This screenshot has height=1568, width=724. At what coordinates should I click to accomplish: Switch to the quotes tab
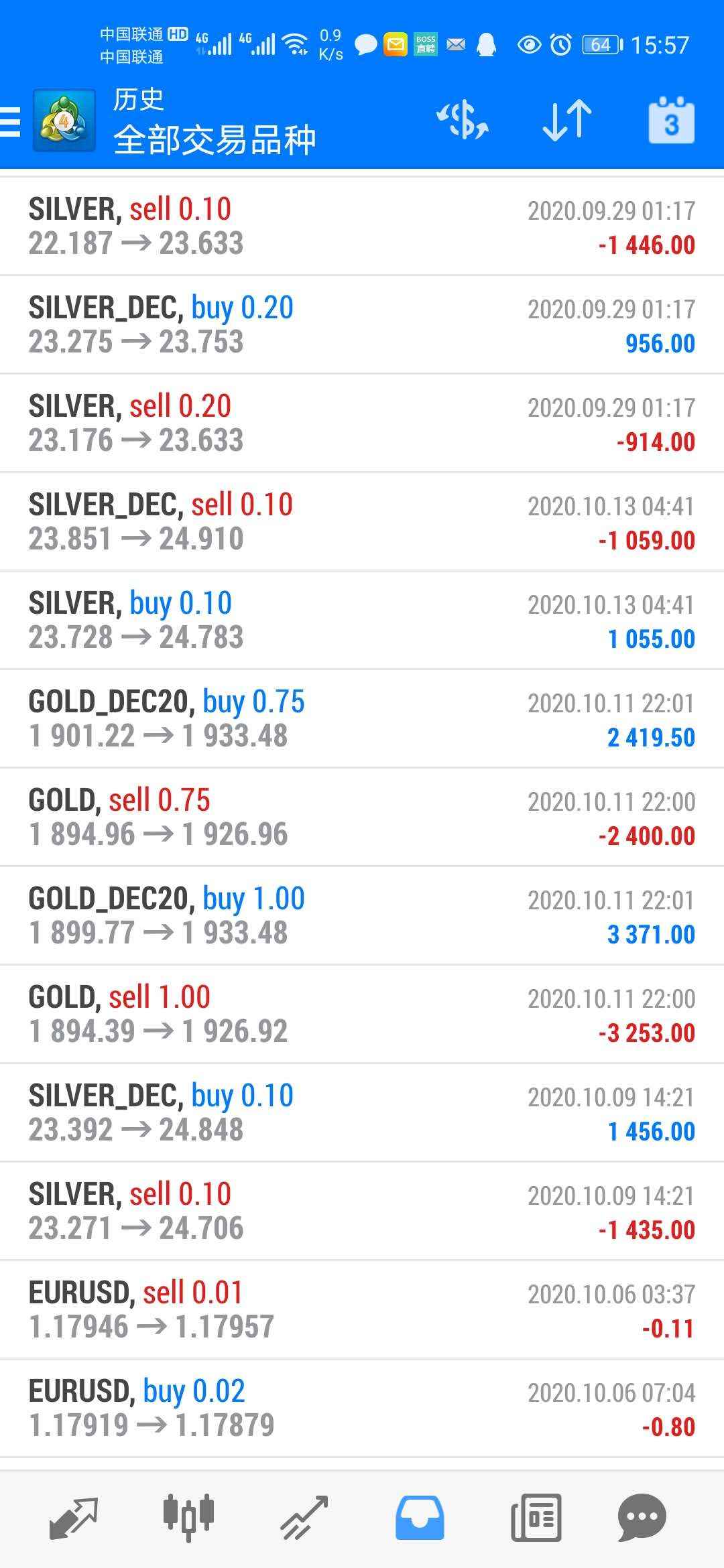tap(74, 1517)
